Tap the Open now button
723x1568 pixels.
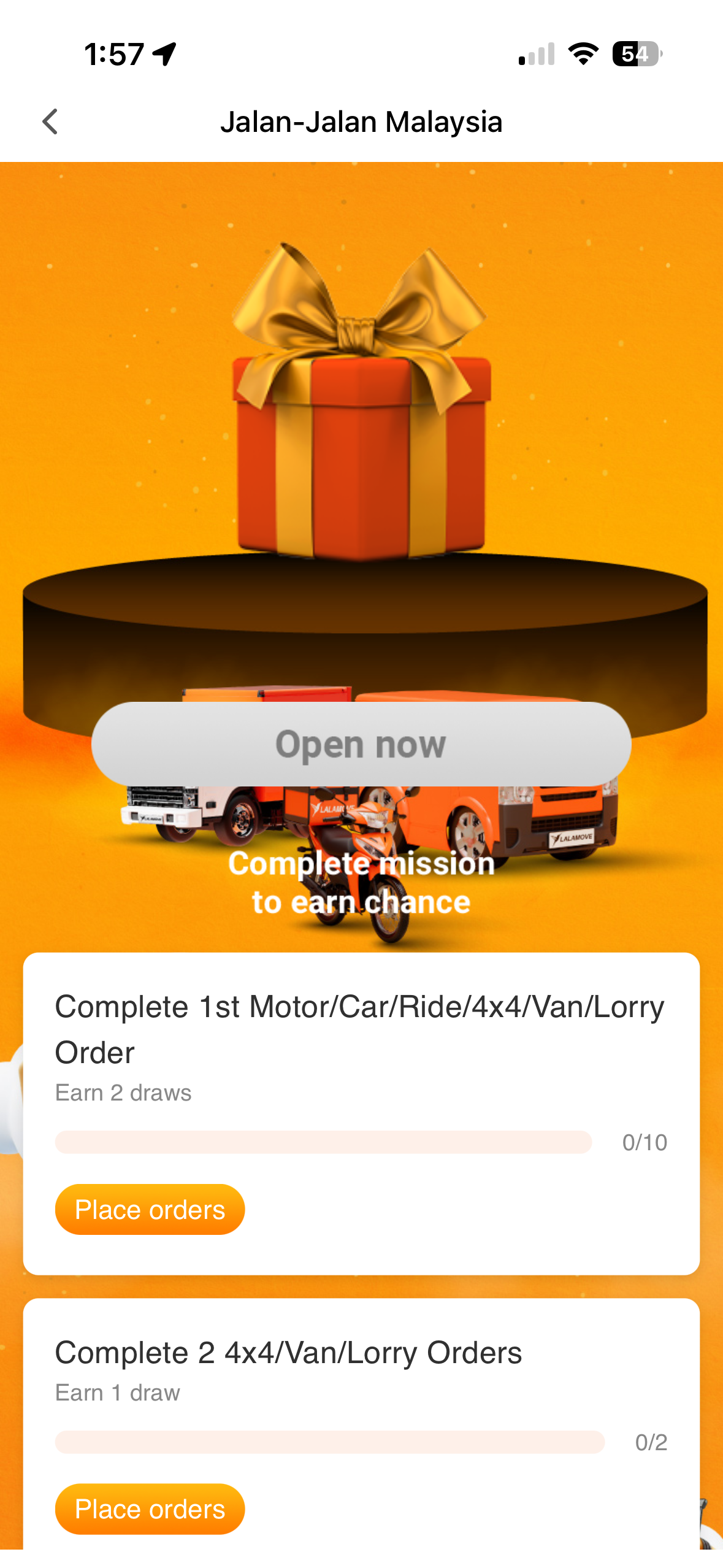click(361, 744)
